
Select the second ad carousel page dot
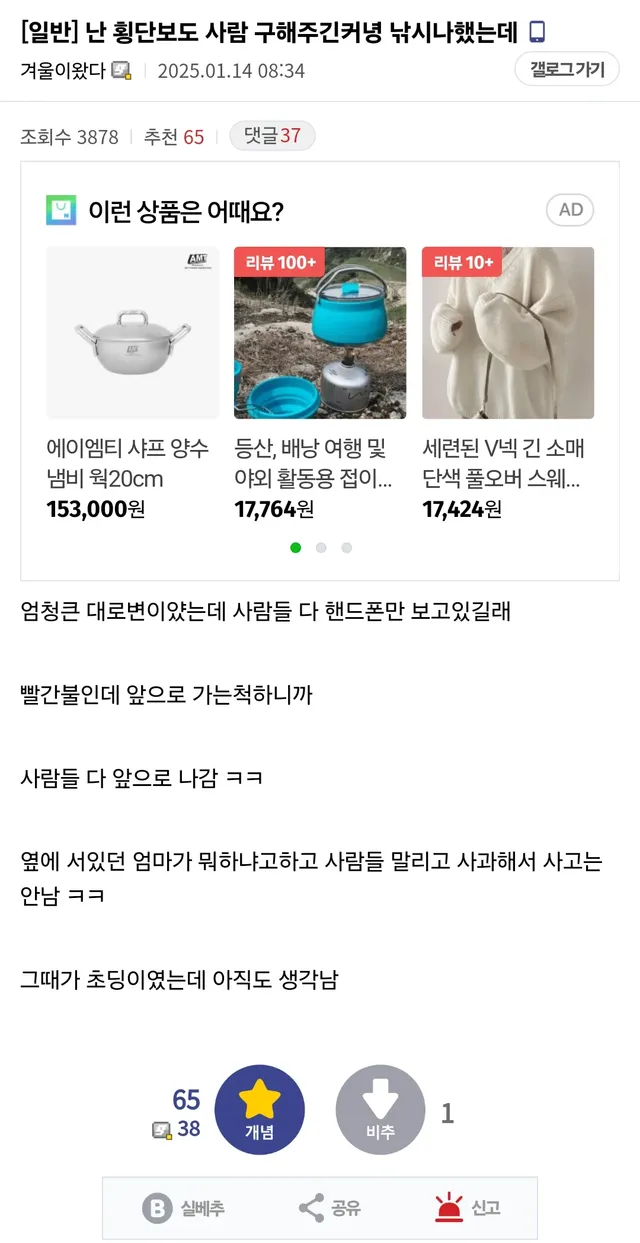(321, 547)
